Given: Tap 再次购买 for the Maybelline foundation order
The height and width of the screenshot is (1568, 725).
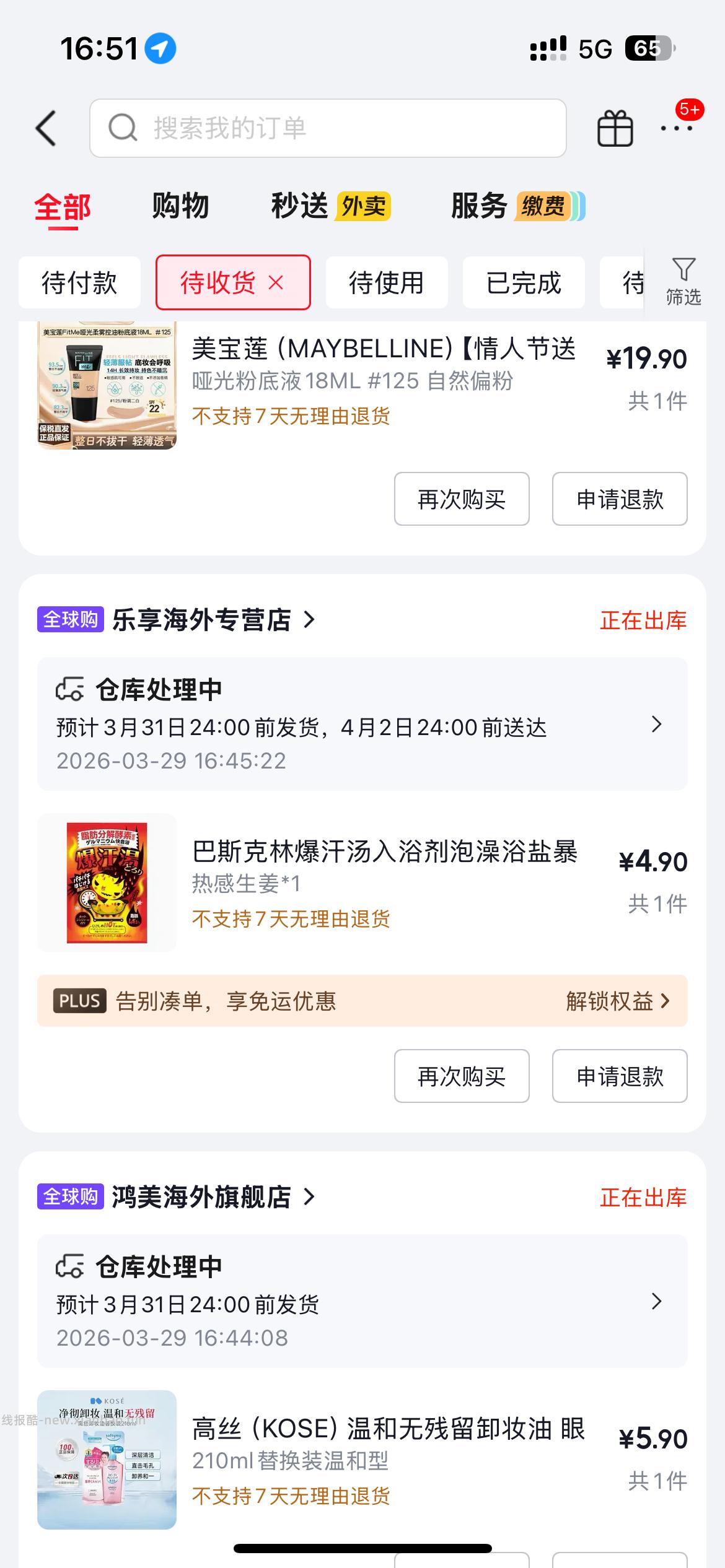Looking at the screenshot, I should pyautogui.click(x=461, y=499).
